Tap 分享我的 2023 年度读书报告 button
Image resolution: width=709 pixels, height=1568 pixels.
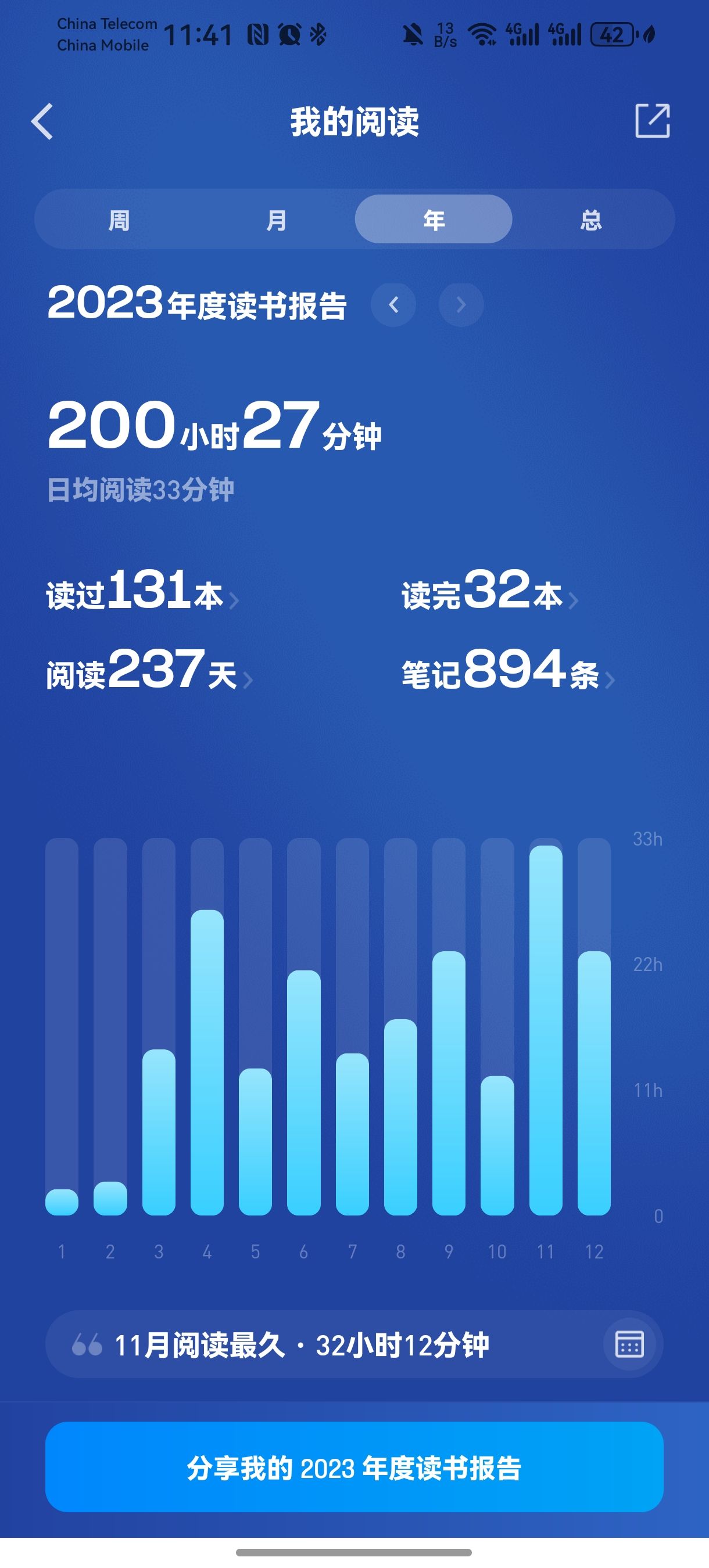pos(354,1468)
